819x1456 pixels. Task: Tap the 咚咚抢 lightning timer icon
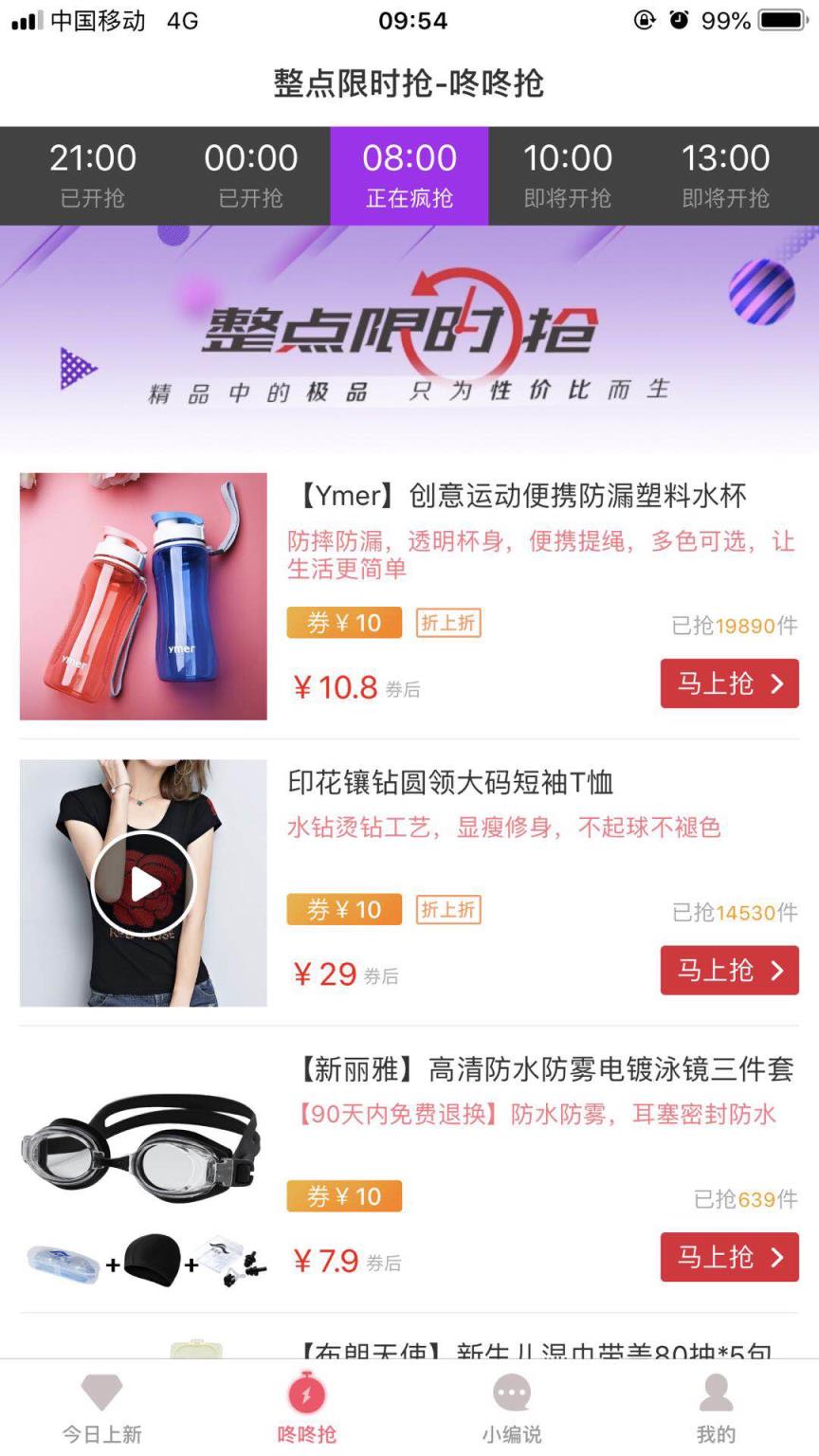(x=306, y=1394)
